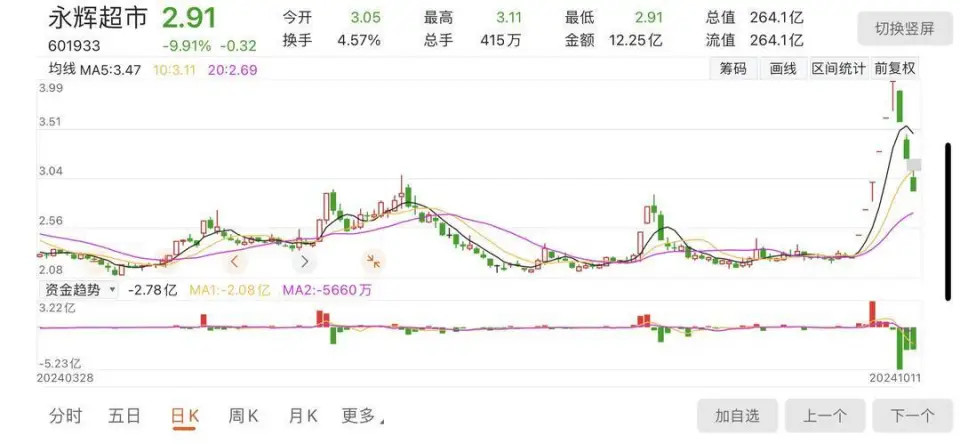Tap the 切换竖屏 button

click(904, 28)
